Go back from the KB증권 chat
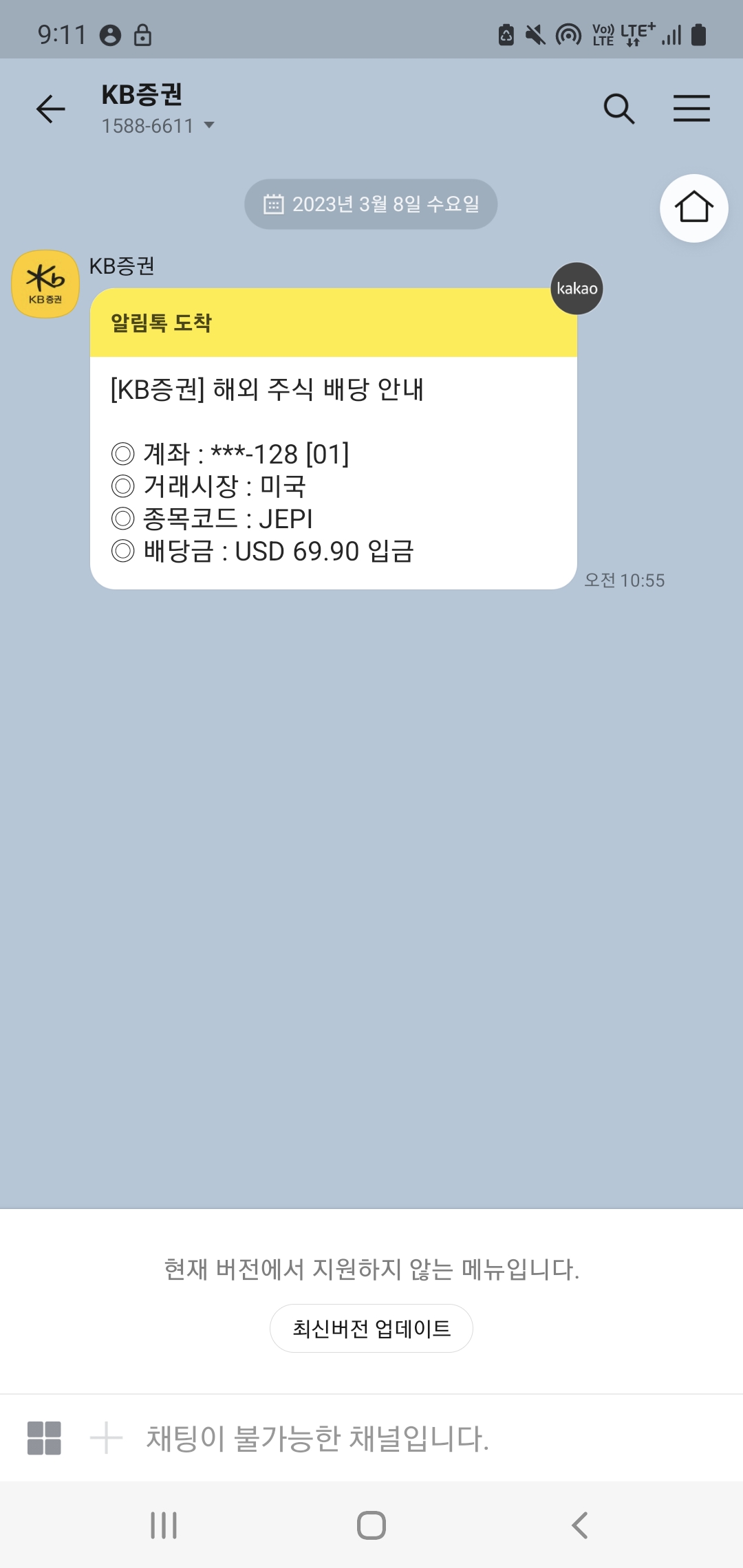The image size is (743, 1568). (x=50, y=109)
